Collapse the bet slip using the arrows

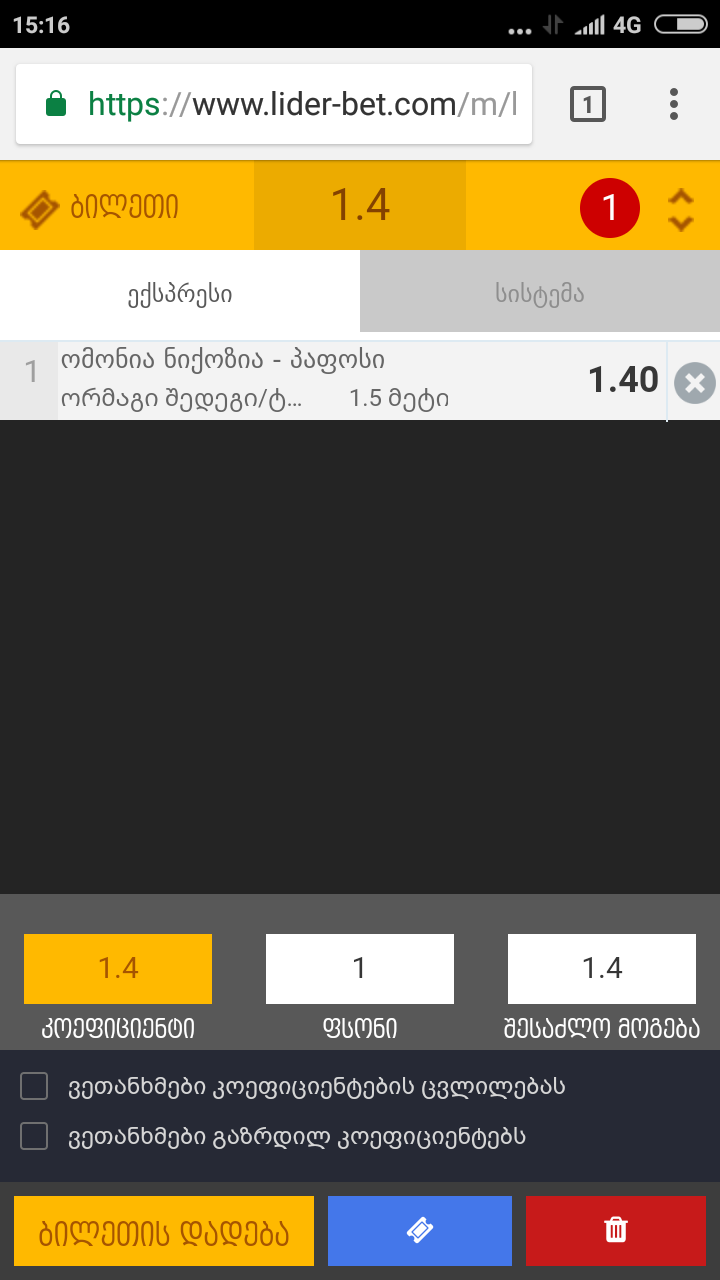(681, 209)
